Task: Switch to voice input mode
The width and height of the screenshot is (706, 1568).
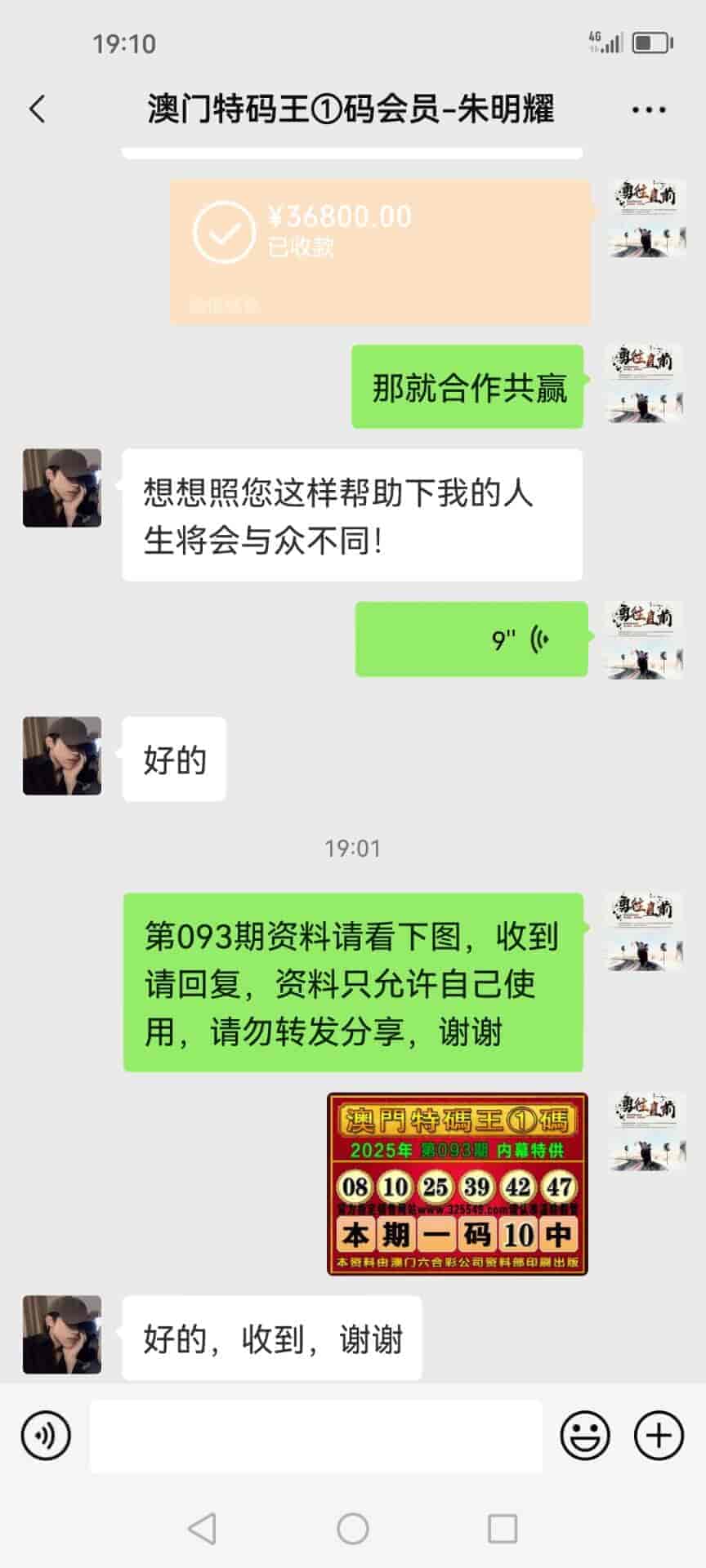Action: (x=47, y=1435)
